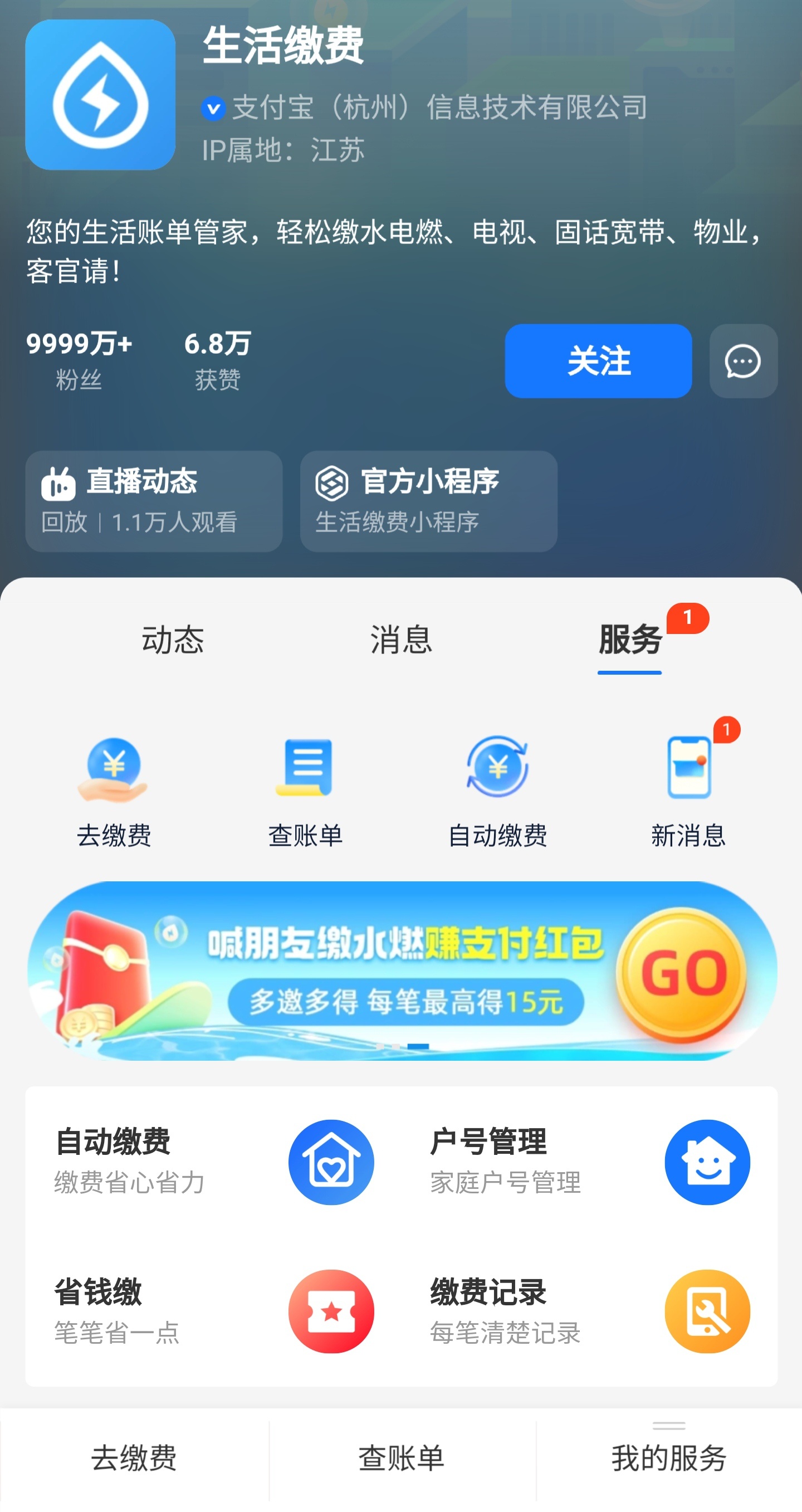This screenshot has width=802, height=1512.
Task: Expand 我的服务 in the bottom bar
Action: [669, 1459]
